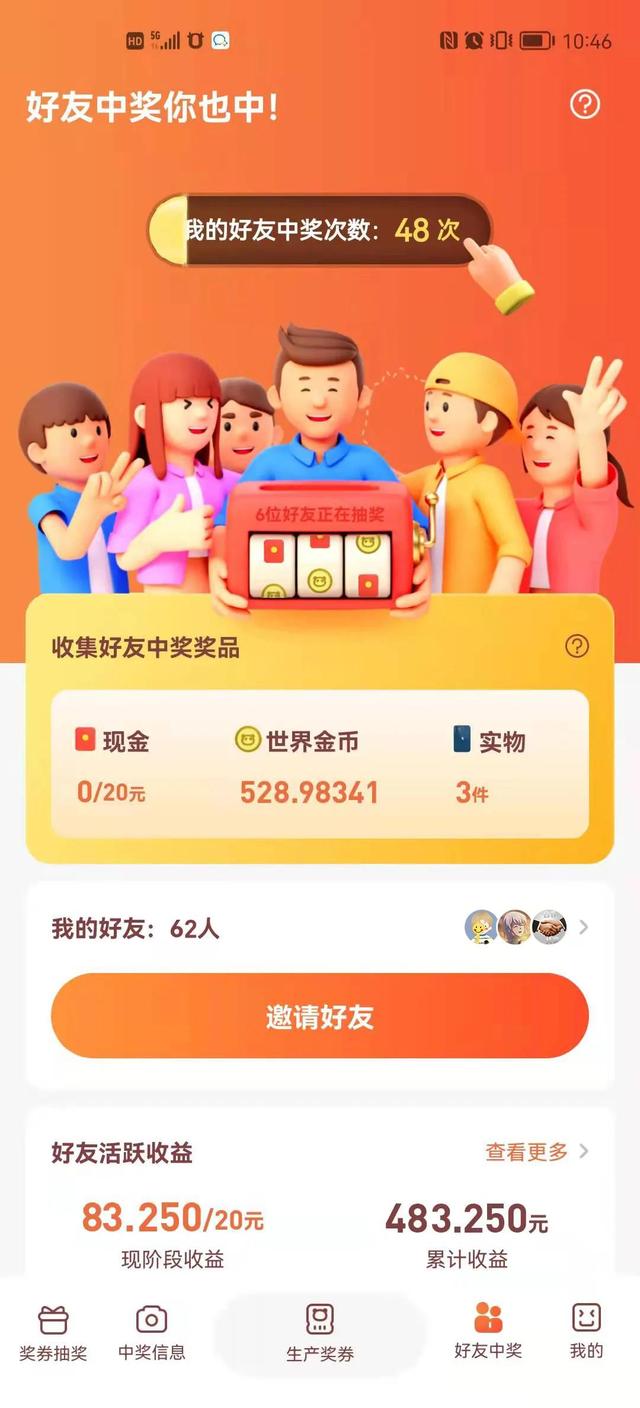This screenshot has height=1408, width=640.
Task: Select the 好友中奖 tab
Action: pyautogui.click(x=488, y=1332)
